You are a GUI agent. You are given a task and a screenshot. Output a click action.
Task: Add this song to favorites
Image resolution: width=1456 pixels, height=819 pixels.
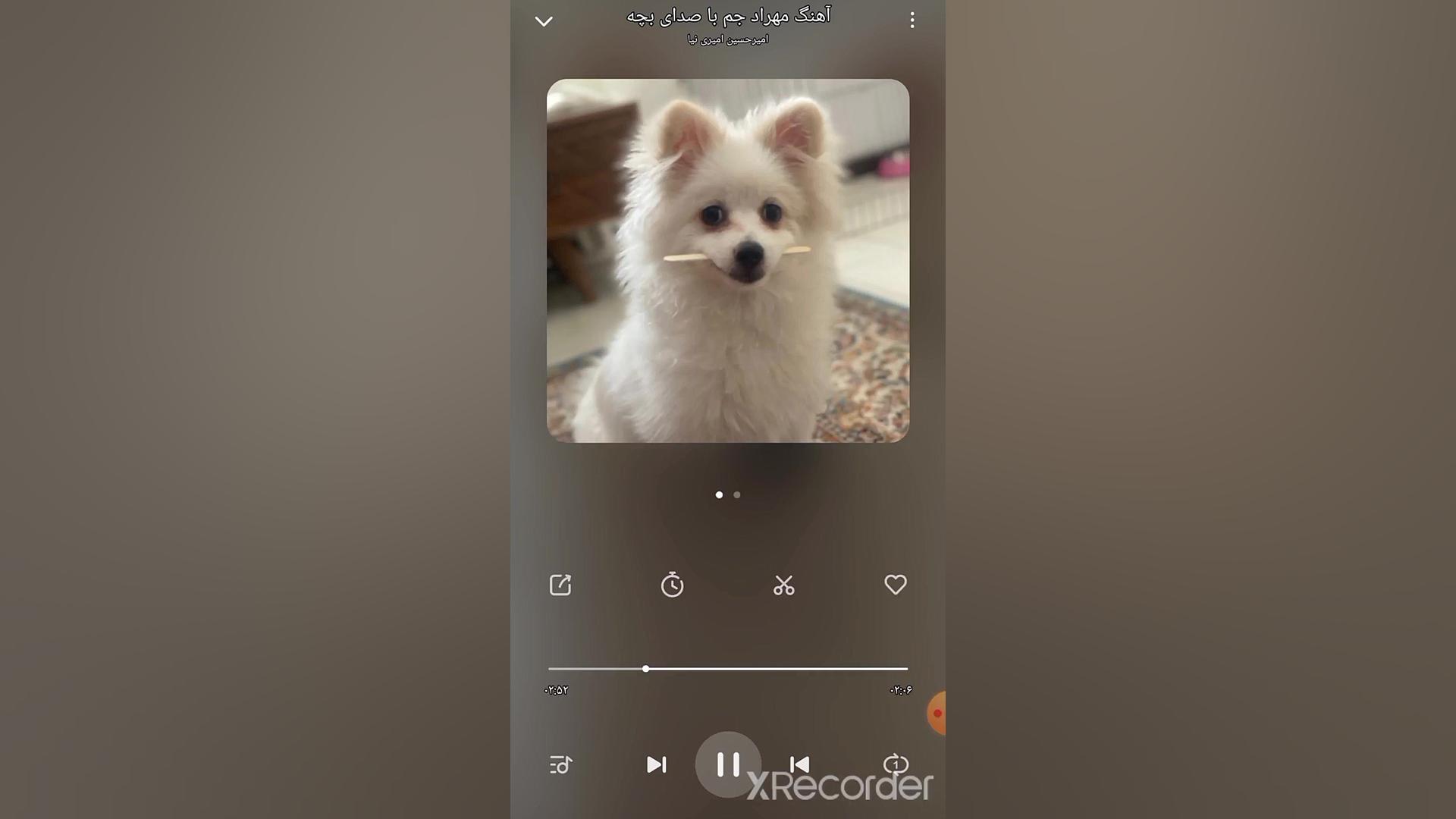tap(895, 585)
